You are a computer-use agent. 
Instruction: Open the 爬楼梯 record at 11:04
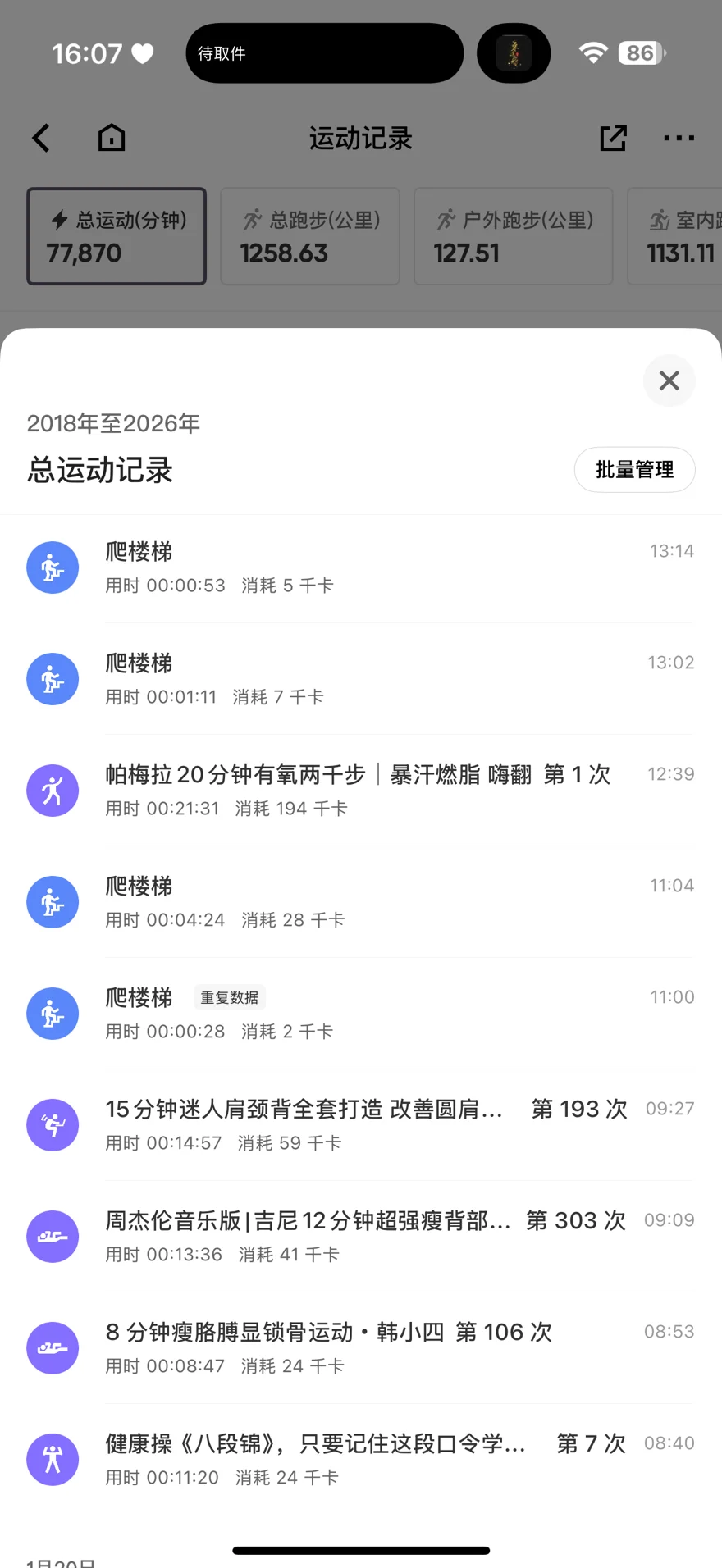pyautogui.click(x=361, y=902)
